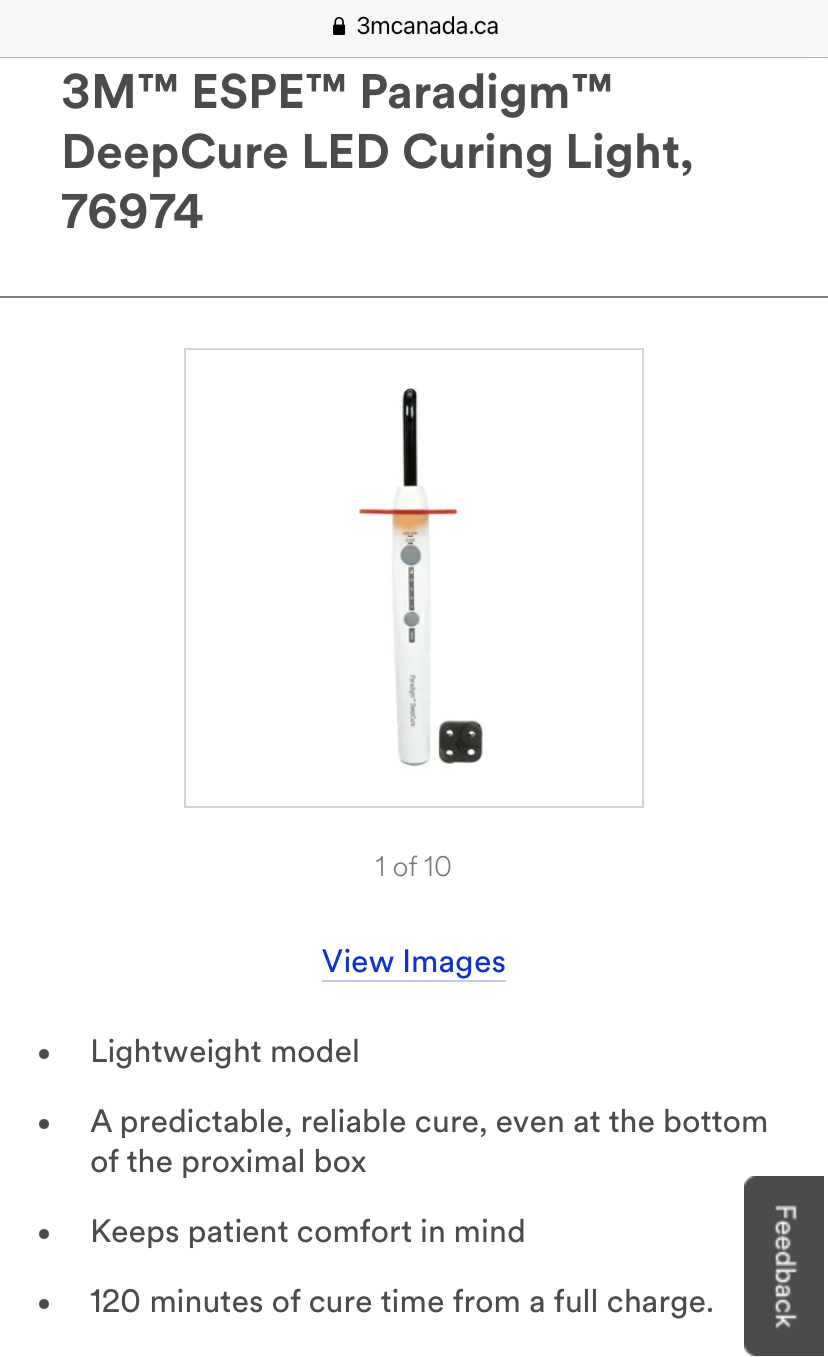Tap the 3mcanada.ca address bar
The width and height of the screenshot is (828, 1357).
[414, 27]
